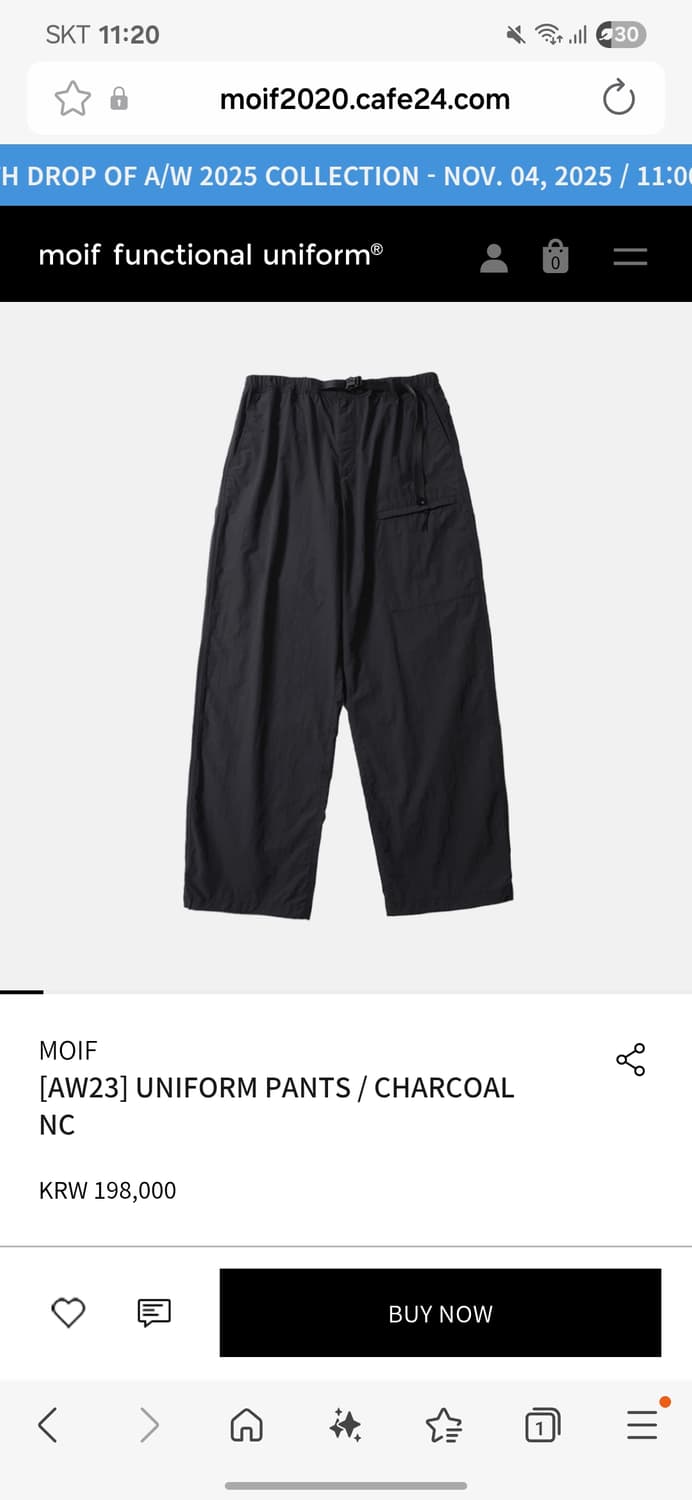
Task: Show open browser tabs
Action: click(542, 1425)
